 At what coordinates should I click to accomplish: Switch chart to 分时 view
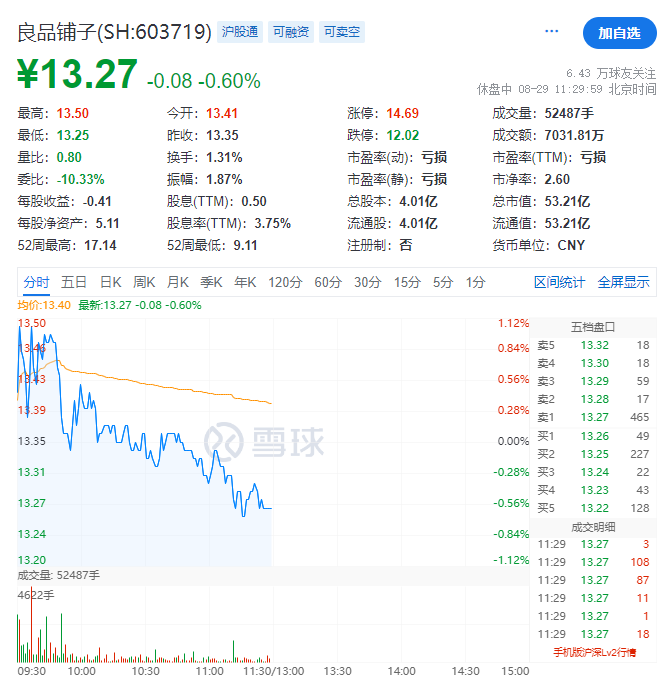click(x=36, y=282)
